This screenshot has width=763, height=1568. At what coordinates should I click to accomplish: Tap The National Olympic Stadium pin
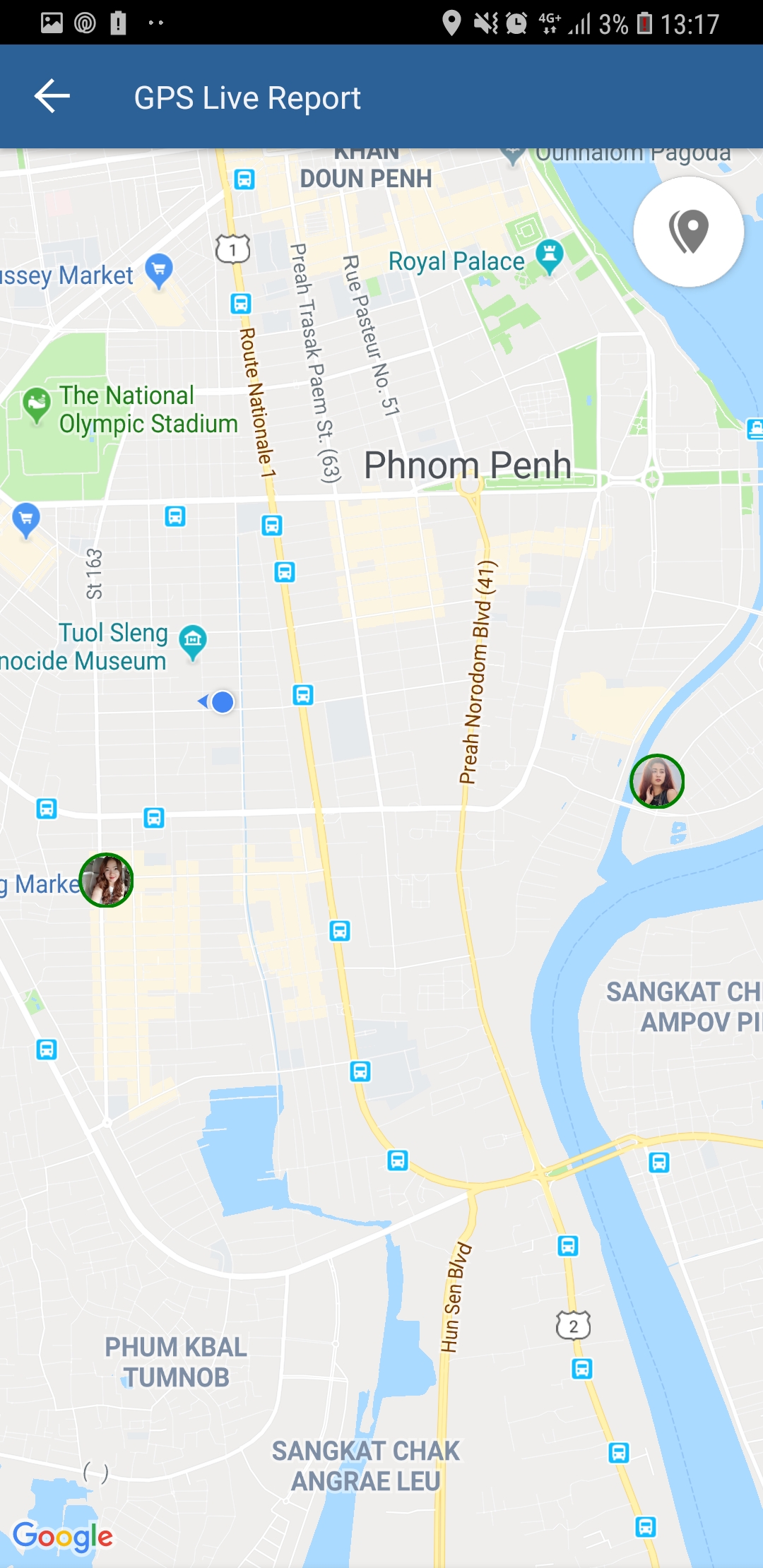coord(37,405)
